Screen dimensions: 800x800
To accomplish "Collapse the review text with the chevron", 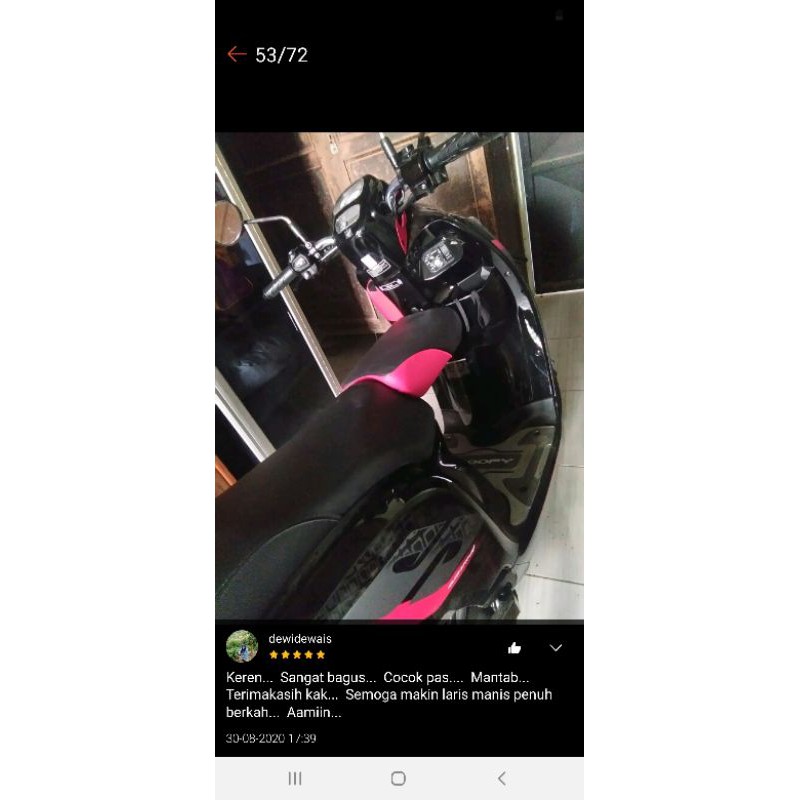I will coord(556,647).
